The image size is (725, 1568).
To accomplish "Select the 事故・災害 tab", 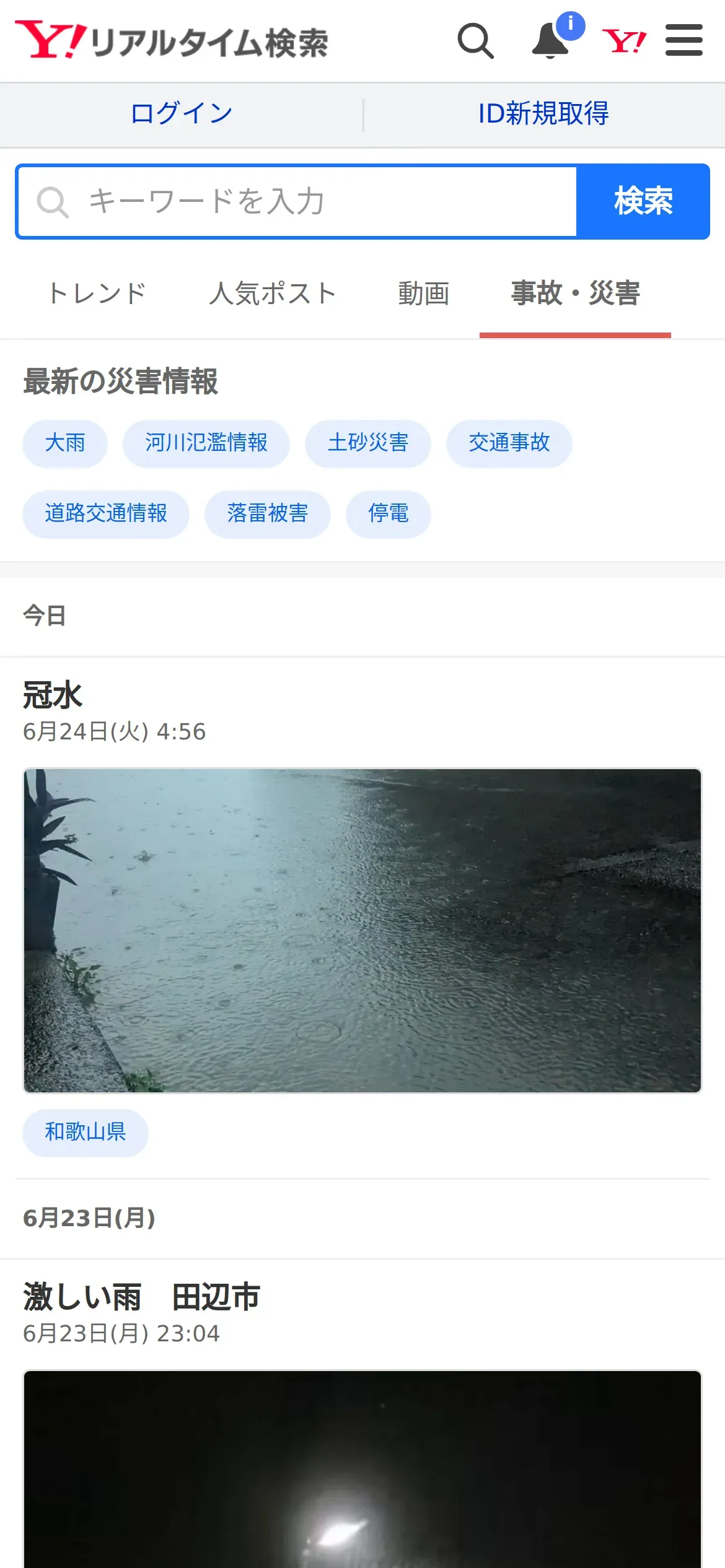I will pos(575,294).
